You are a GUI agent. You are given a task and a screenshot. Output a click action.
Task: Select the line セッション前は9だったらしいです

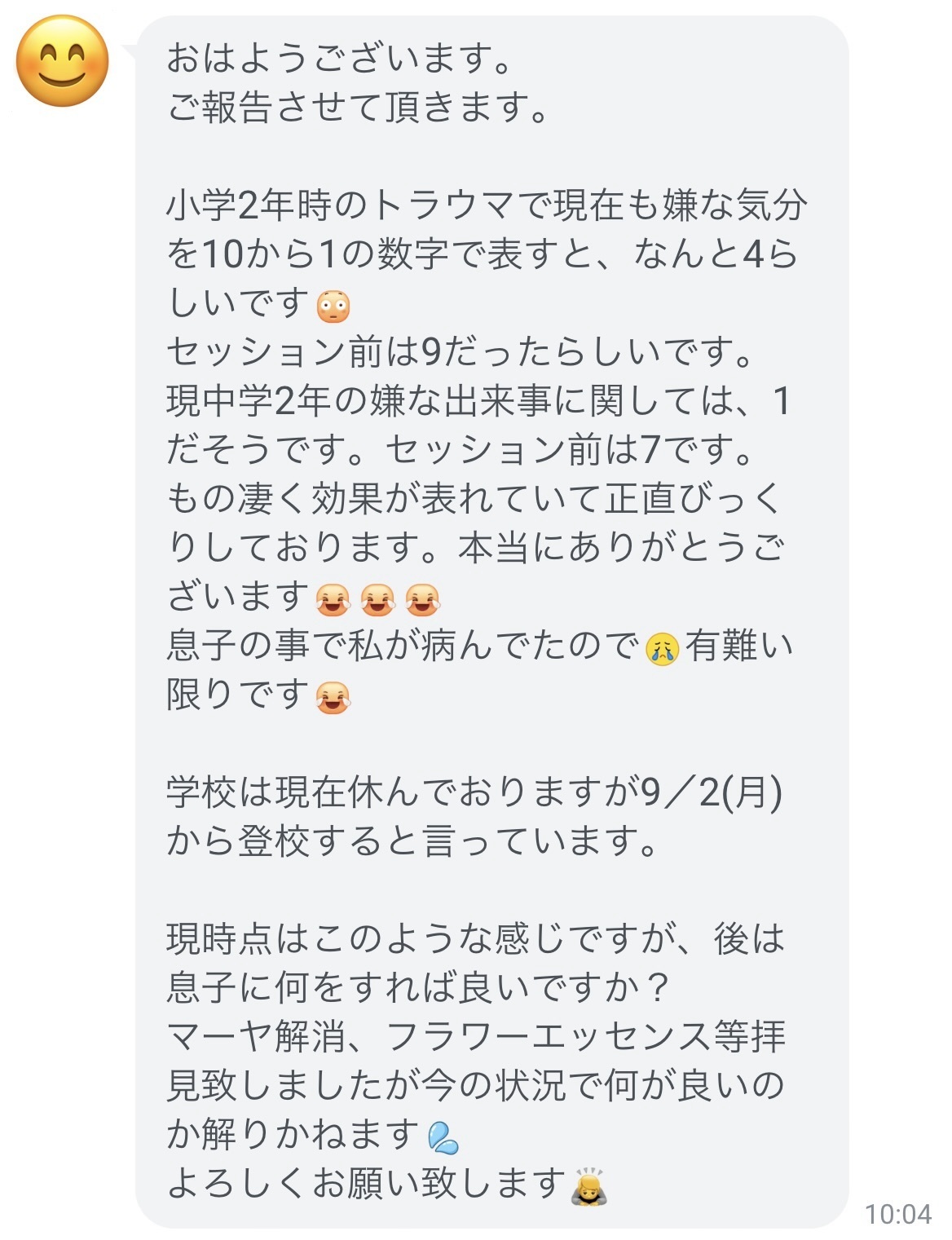[x=461, y=352]
